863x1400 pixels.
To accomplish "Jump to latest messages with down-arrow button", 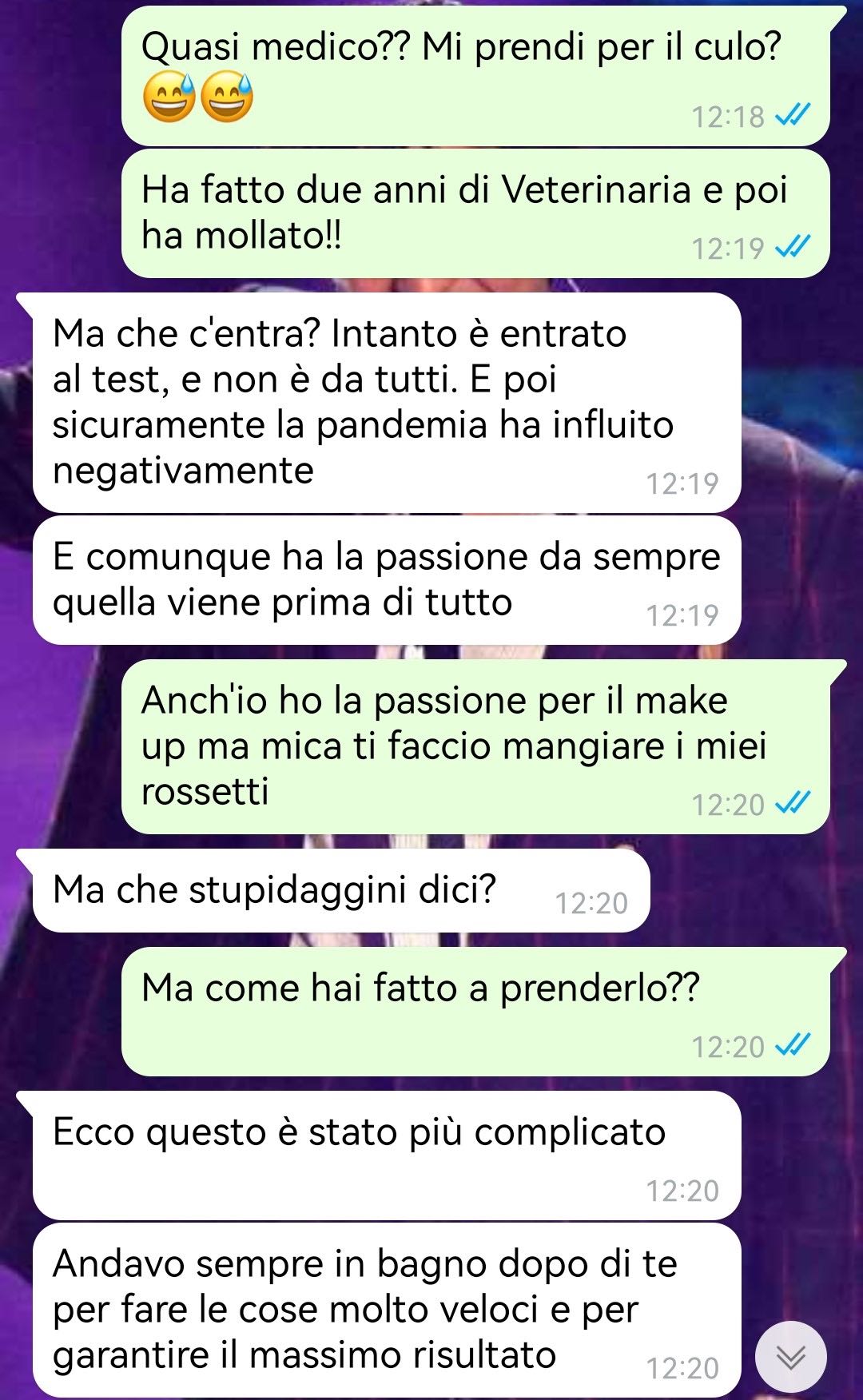I will tap(790, 1357).
